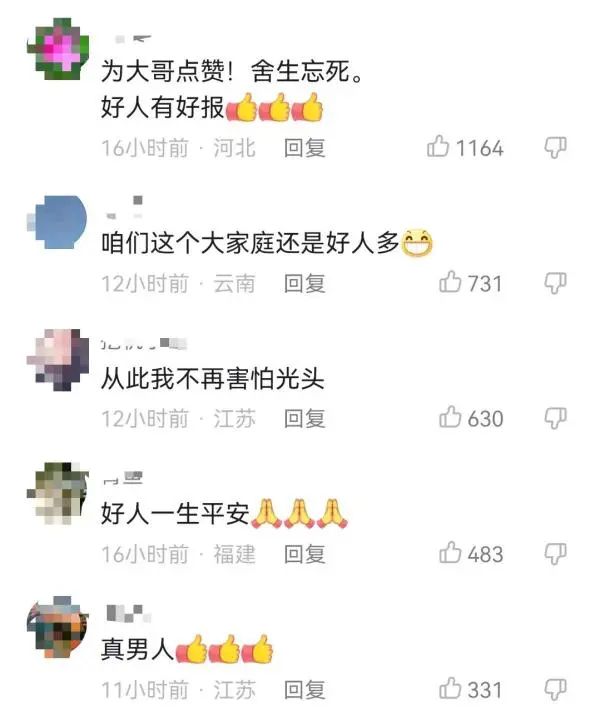Dislike the comment with 630 likes

point(555,418)
